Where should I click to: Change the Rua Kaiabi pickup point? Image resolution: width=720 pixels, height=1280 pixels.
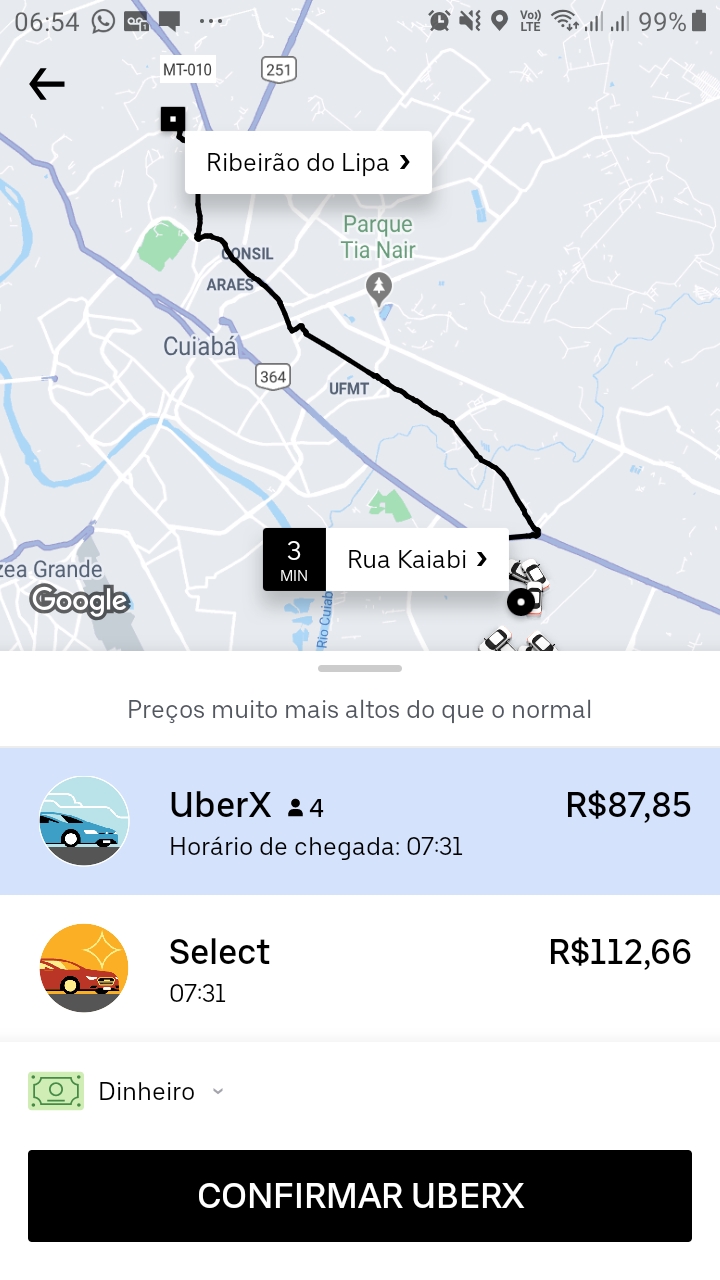416,560
